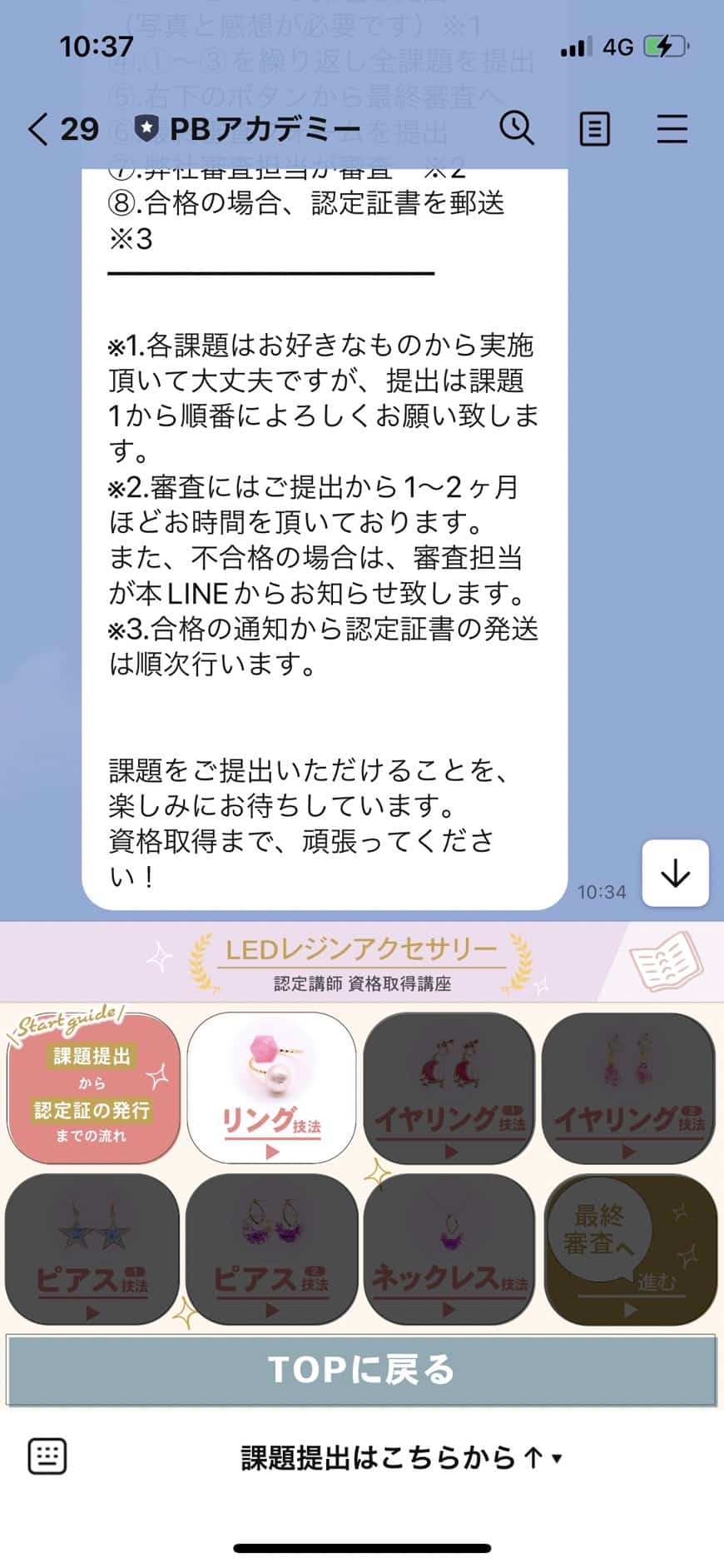Tap the scroll-down arrow button over the chat
The height and width of the screenshot is (1568, 724).
[676, 874]
